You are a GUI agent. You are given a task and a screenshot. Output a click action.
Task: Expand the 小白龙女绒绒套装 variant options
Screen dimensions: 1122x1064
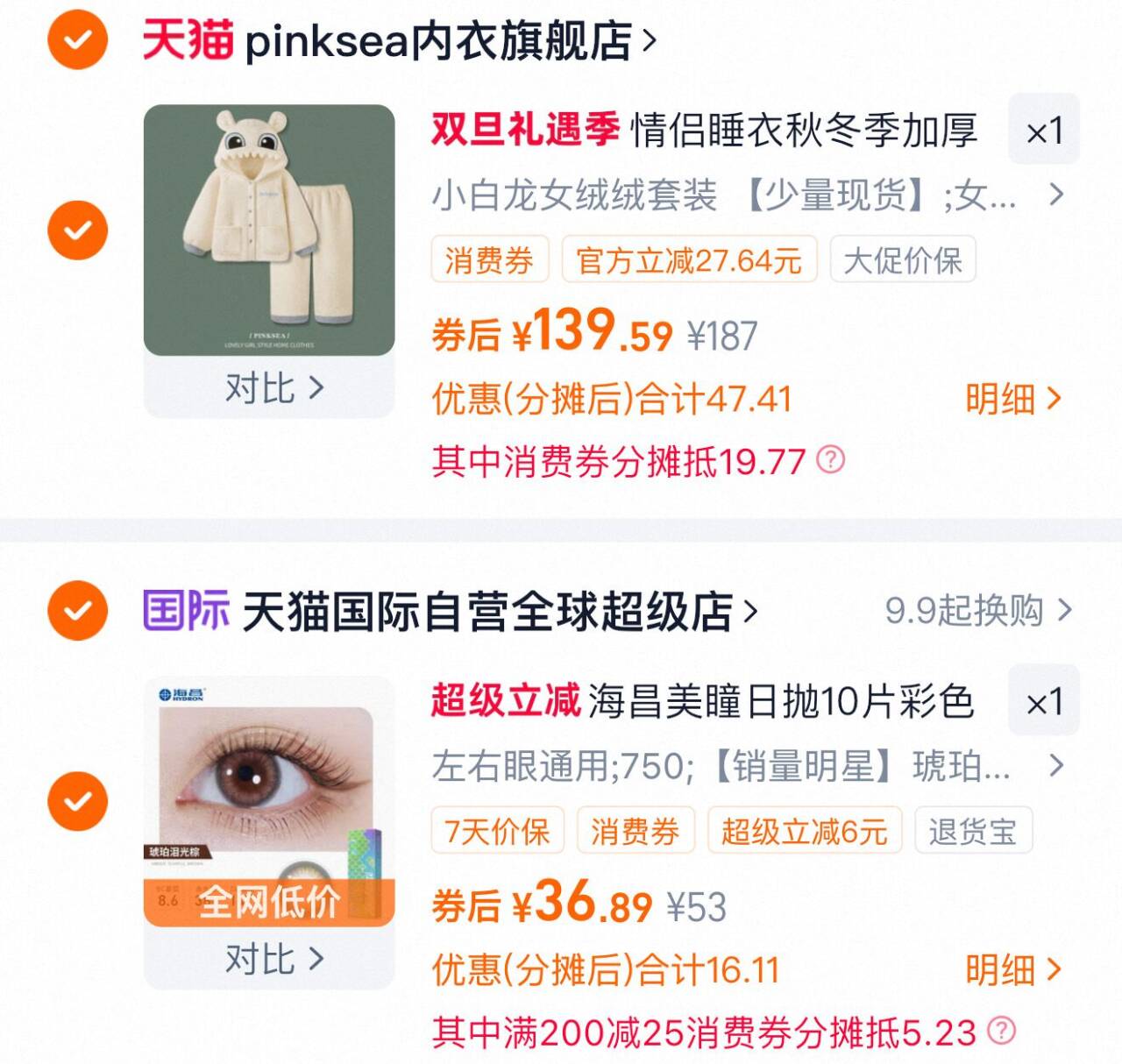pyautogui.click(x=1055, y=195)
